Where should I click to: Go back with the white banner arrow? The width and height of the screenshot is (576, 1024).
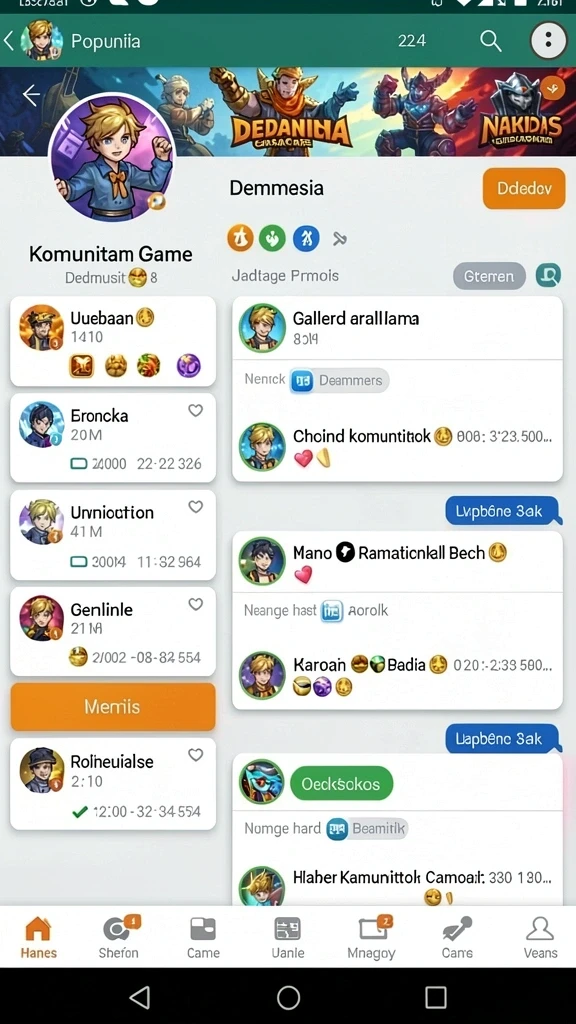tap(31, 95)
